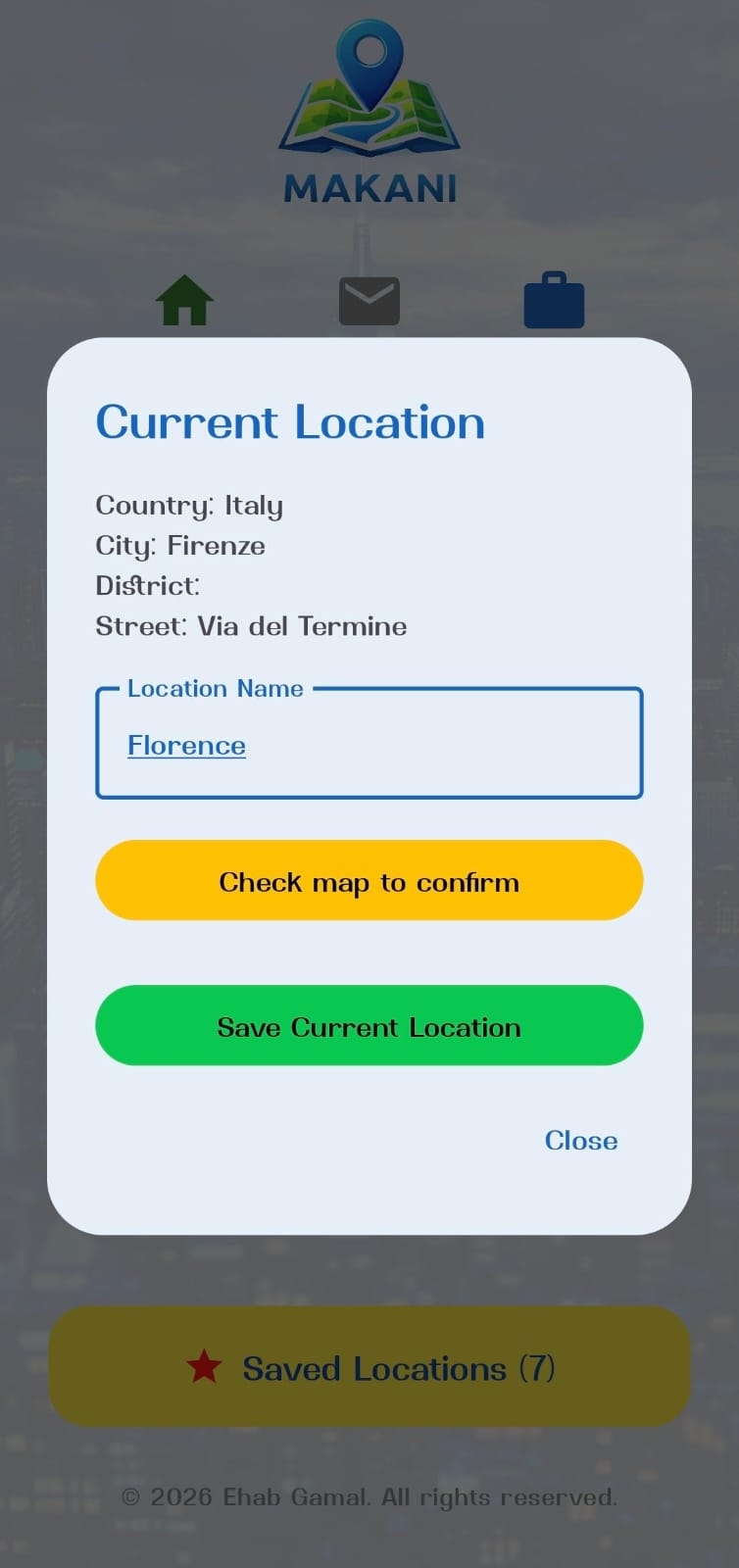The image size is (739, 1568).
Task: Open the envelope messages icon
Action: click(369, 300)
